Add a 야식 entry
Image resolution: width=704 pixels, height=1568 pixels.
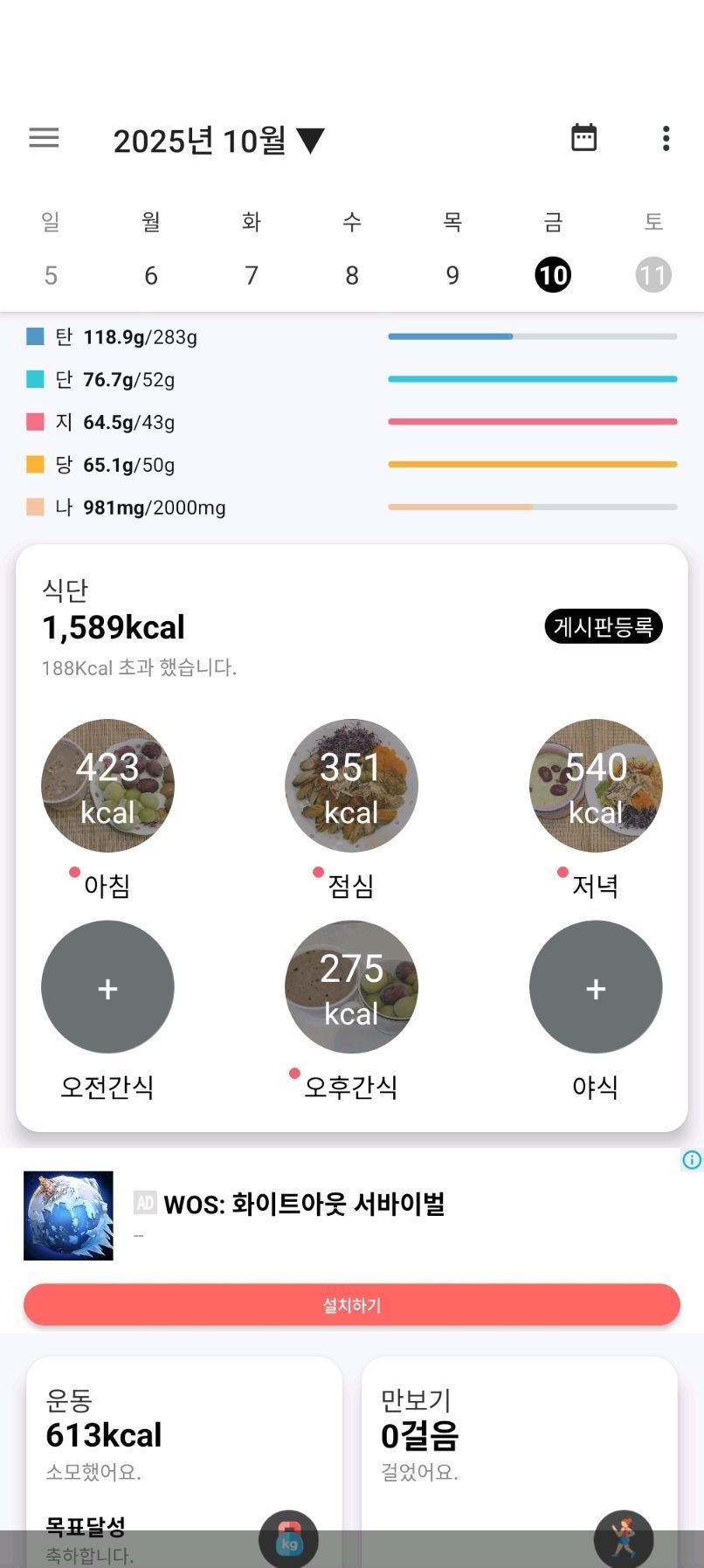(596, 987)
